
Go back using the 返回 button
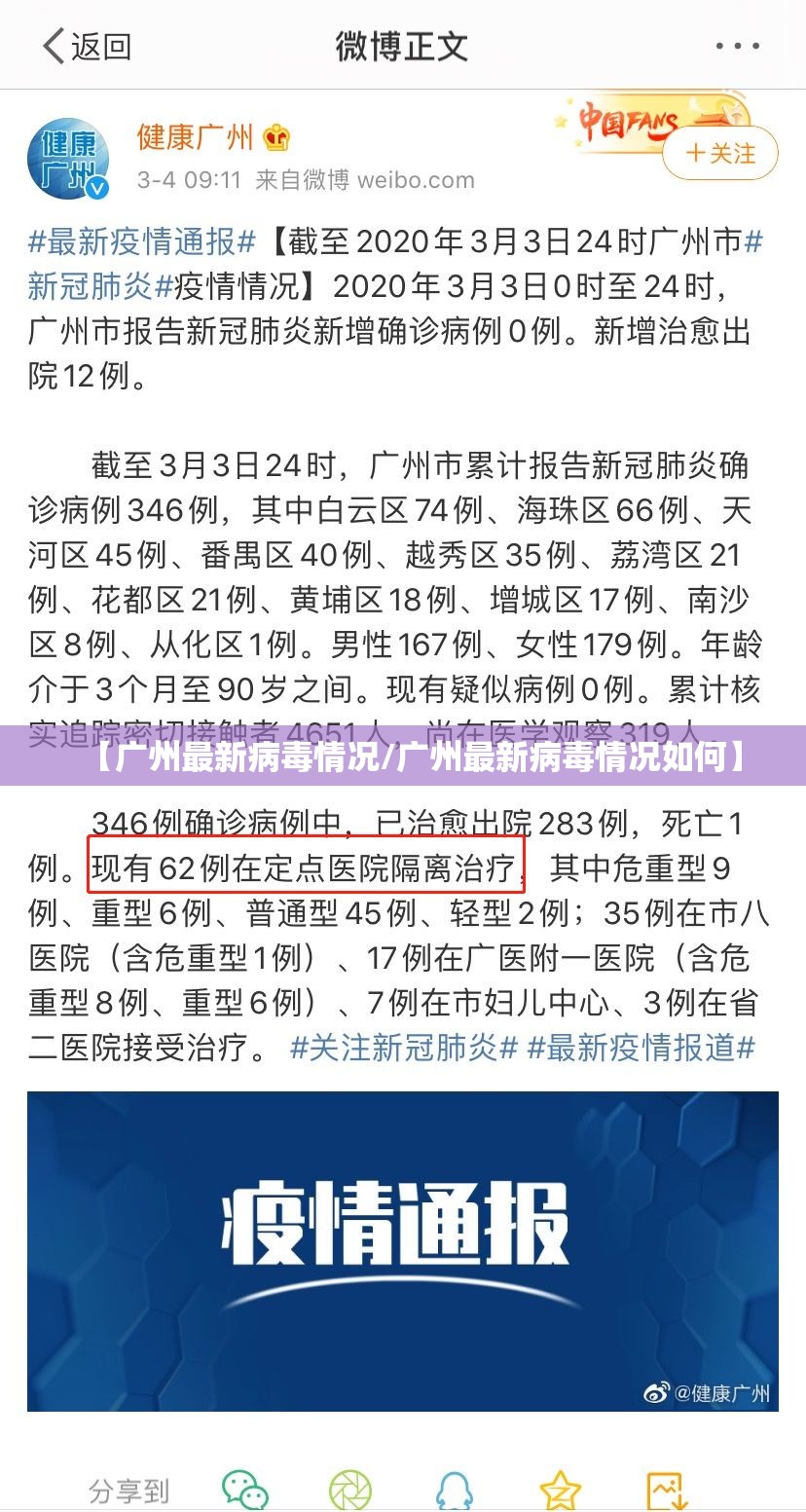pyautogui.click(x=86, y=46)
